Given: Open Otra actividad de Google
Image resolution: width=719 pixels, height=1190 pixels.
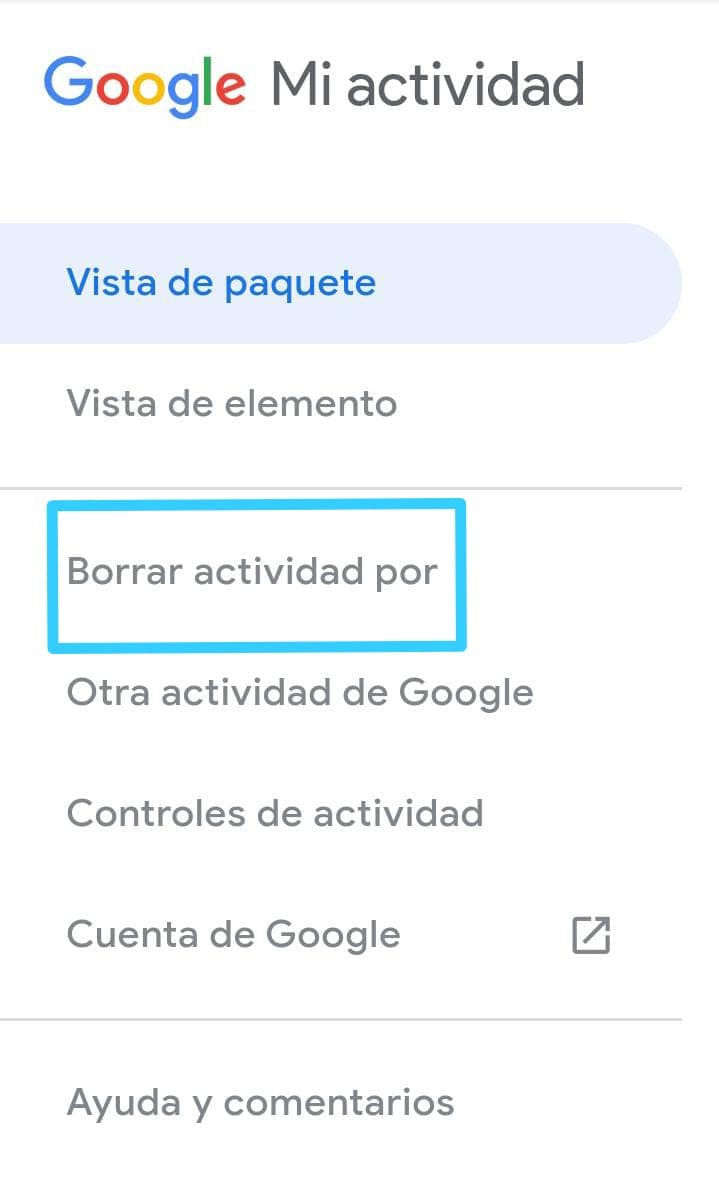Looking at the screenshot, I should [x=299, y=692].
